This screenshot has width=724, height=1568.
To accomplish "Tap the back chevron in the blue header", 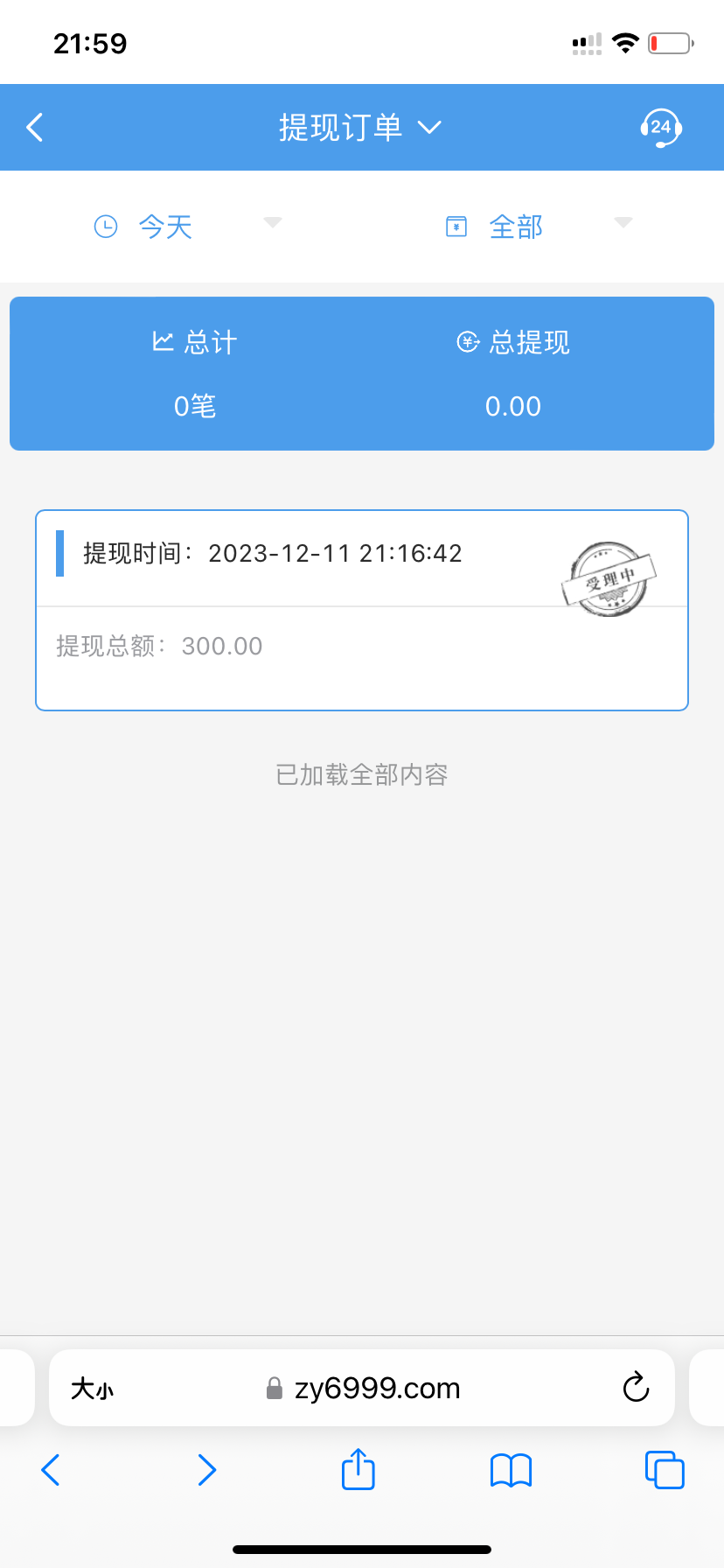I will pyautogui.click(x=34, y=127).
